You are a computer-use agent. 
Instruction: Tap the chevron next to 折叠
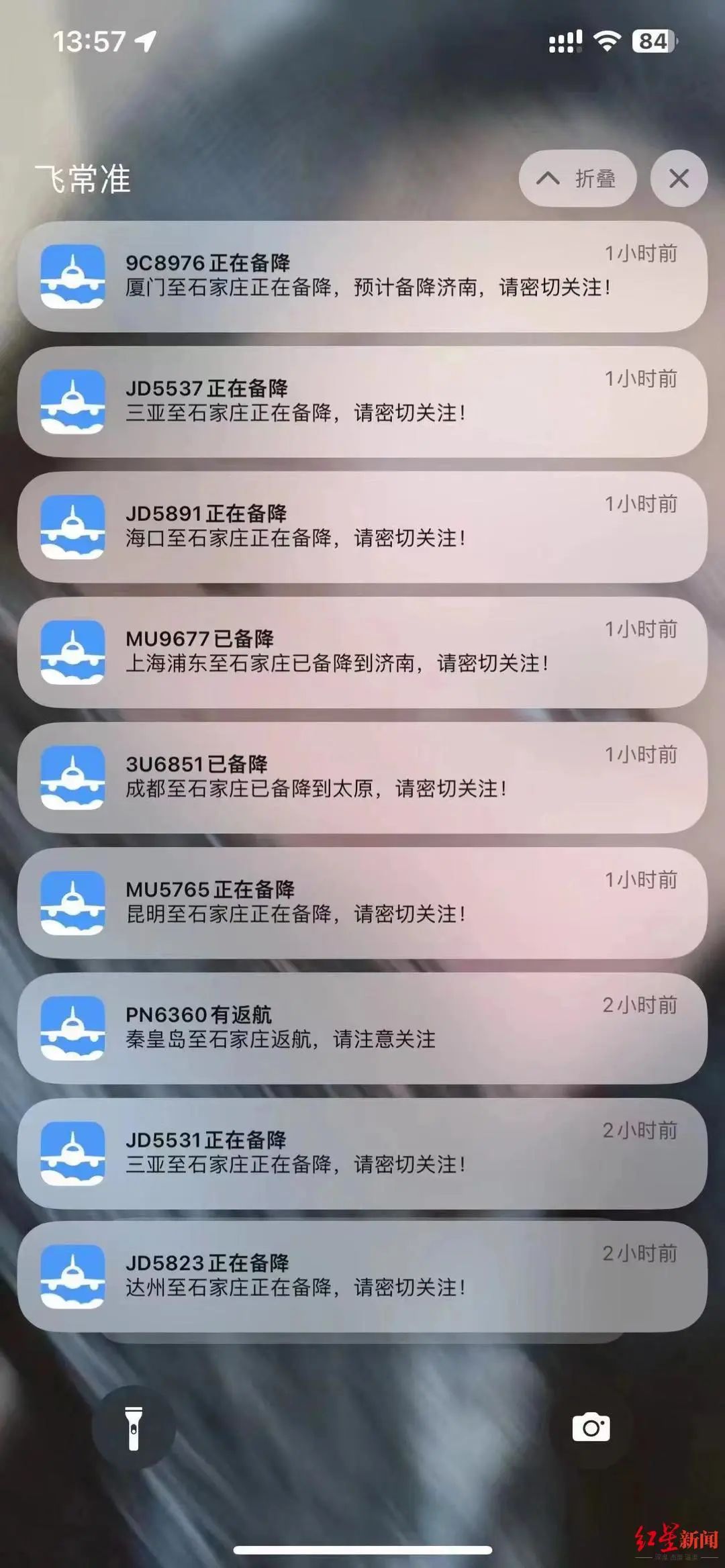(550, 178)
